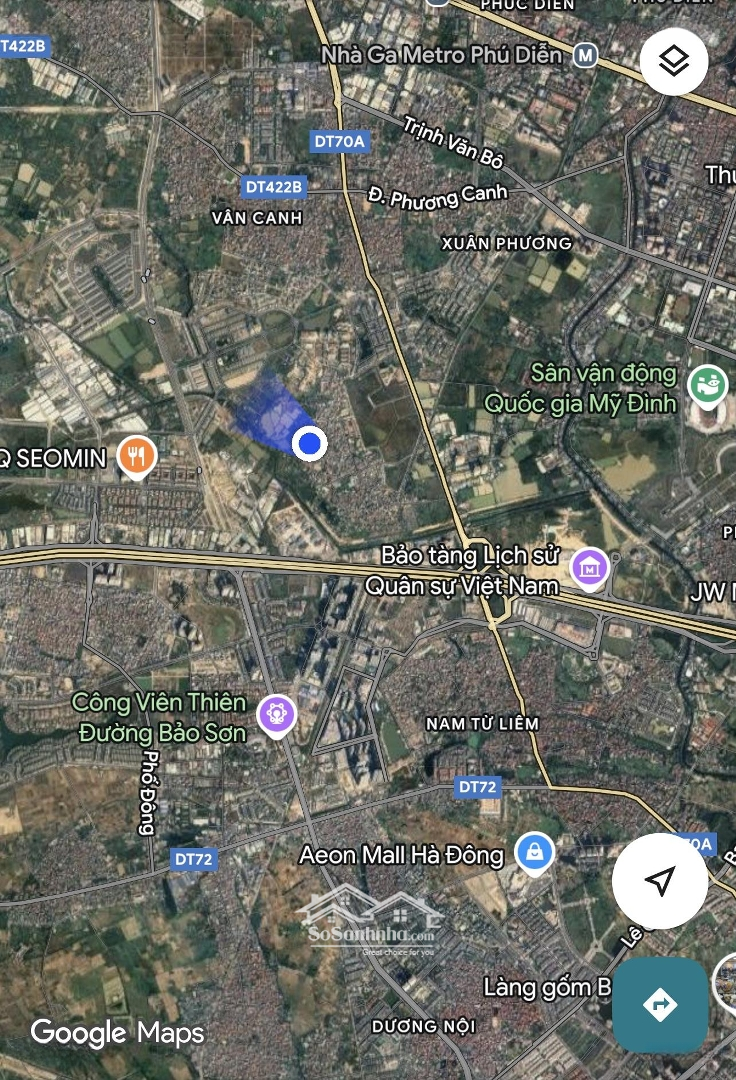Open the map layers button
The image size is (736, 1080).
(674, 61)
